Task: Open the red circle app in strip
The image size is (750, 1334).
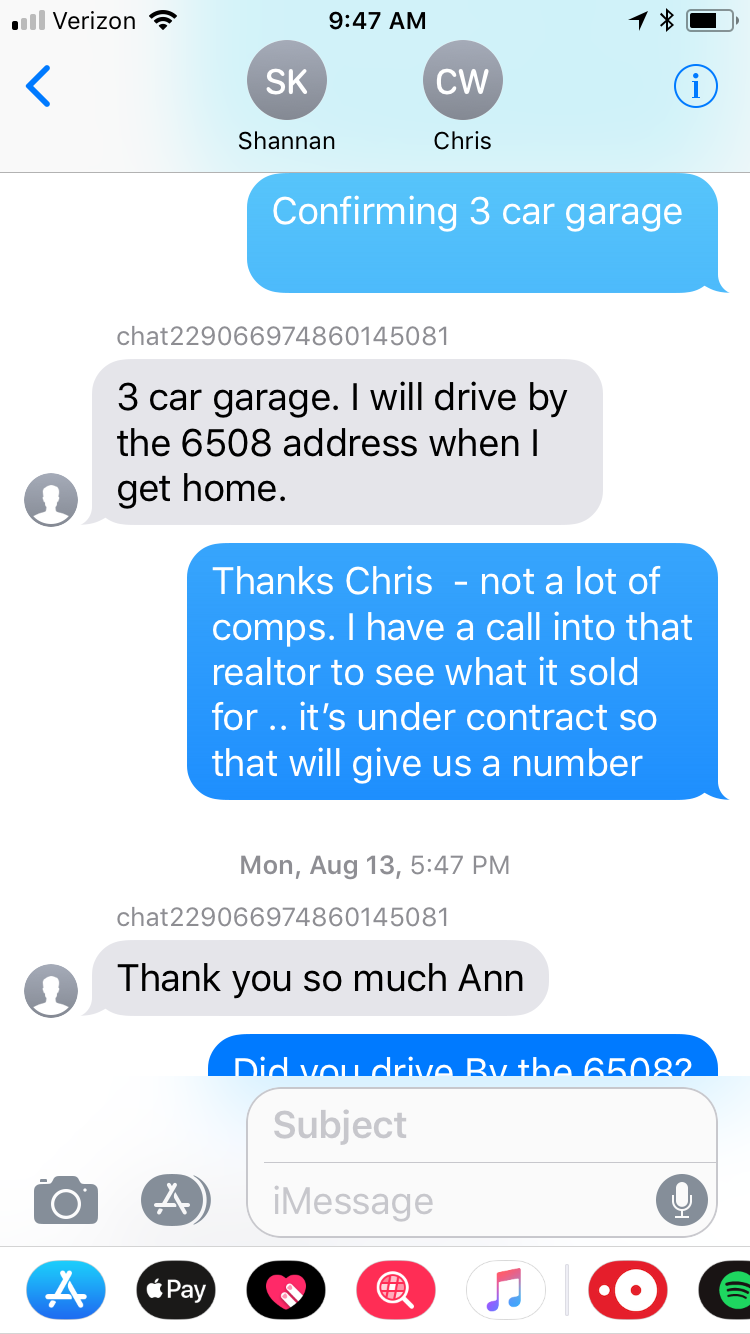Action: point(628,1290)
